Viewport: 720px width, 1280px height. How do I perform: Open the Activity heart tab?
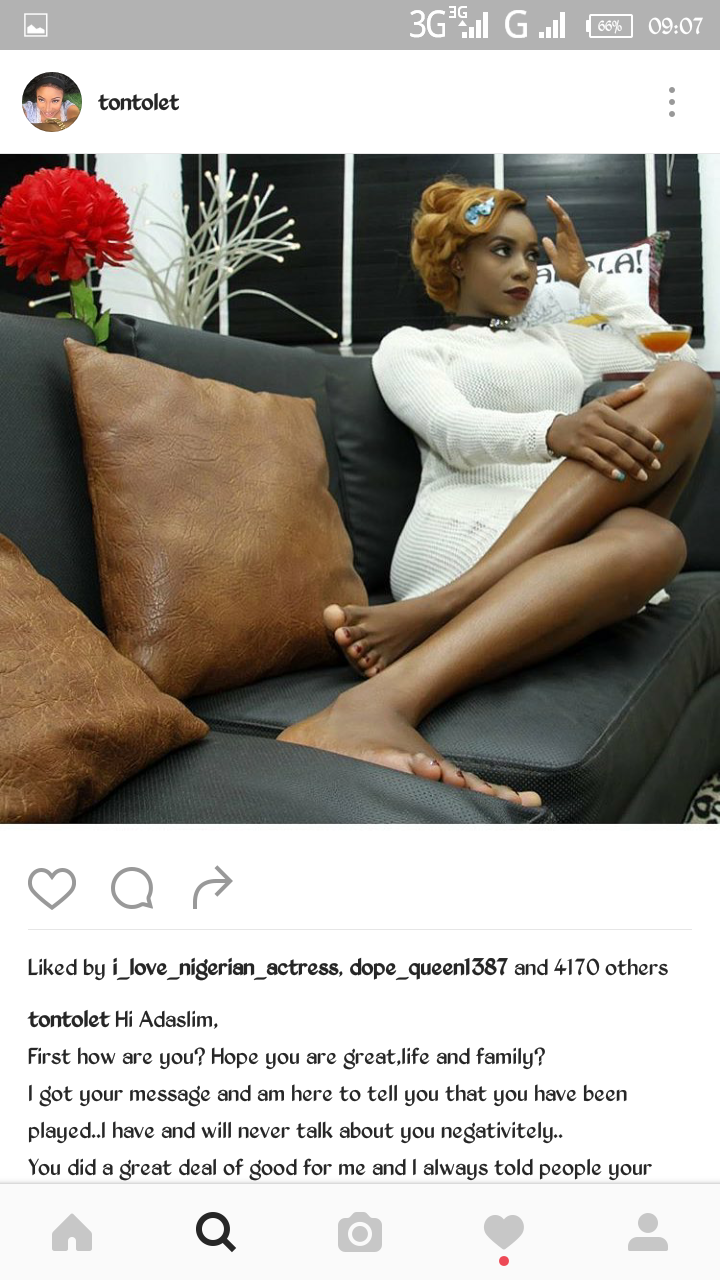(503, 1232)
